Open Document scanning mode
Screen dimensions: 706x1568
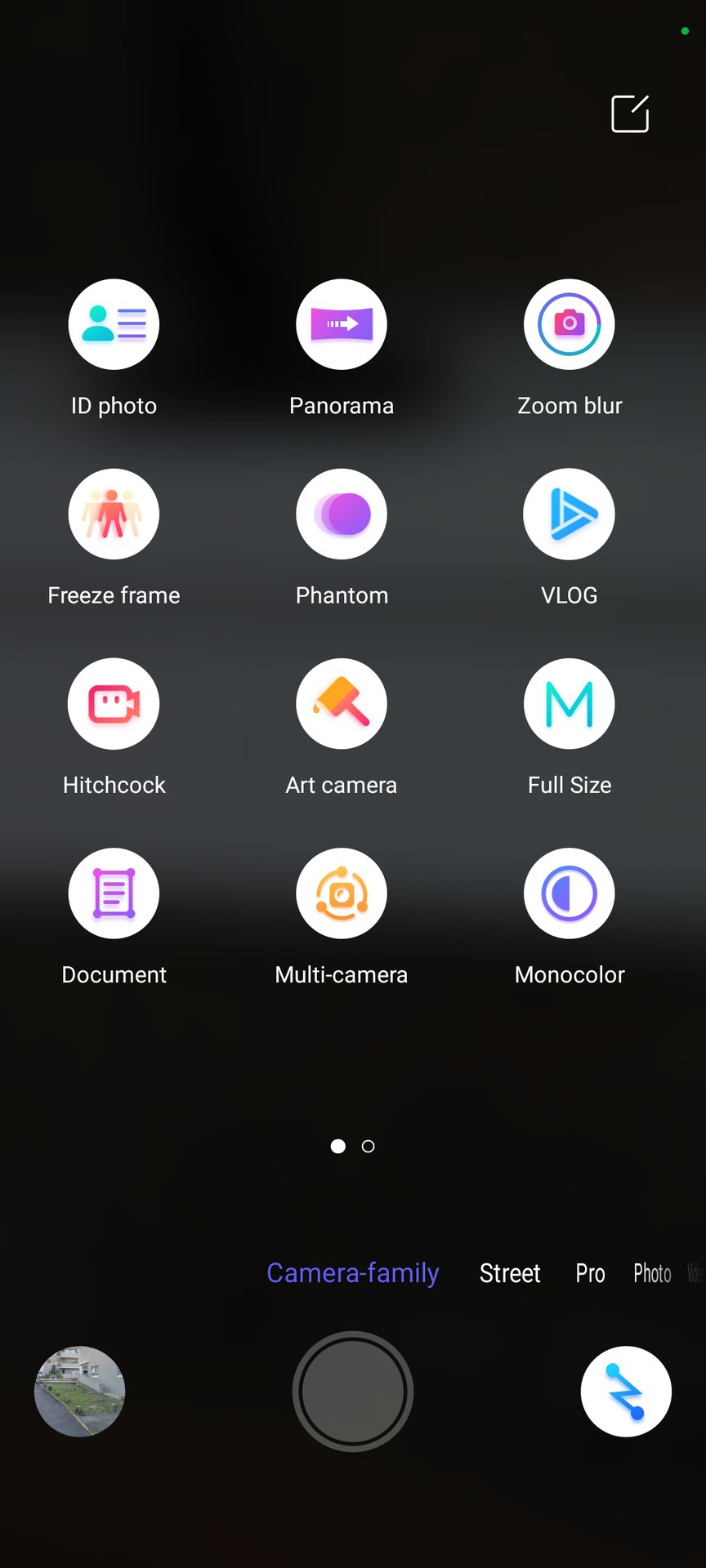(x=114, y=893)
